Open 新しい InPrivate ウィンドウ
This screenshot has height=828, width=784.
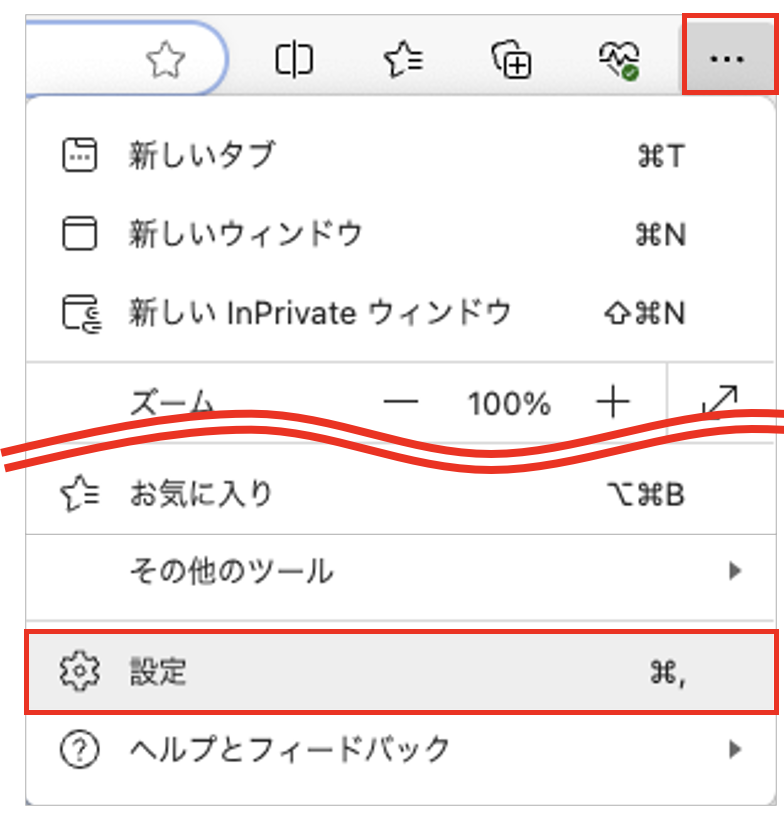point(320,313)
